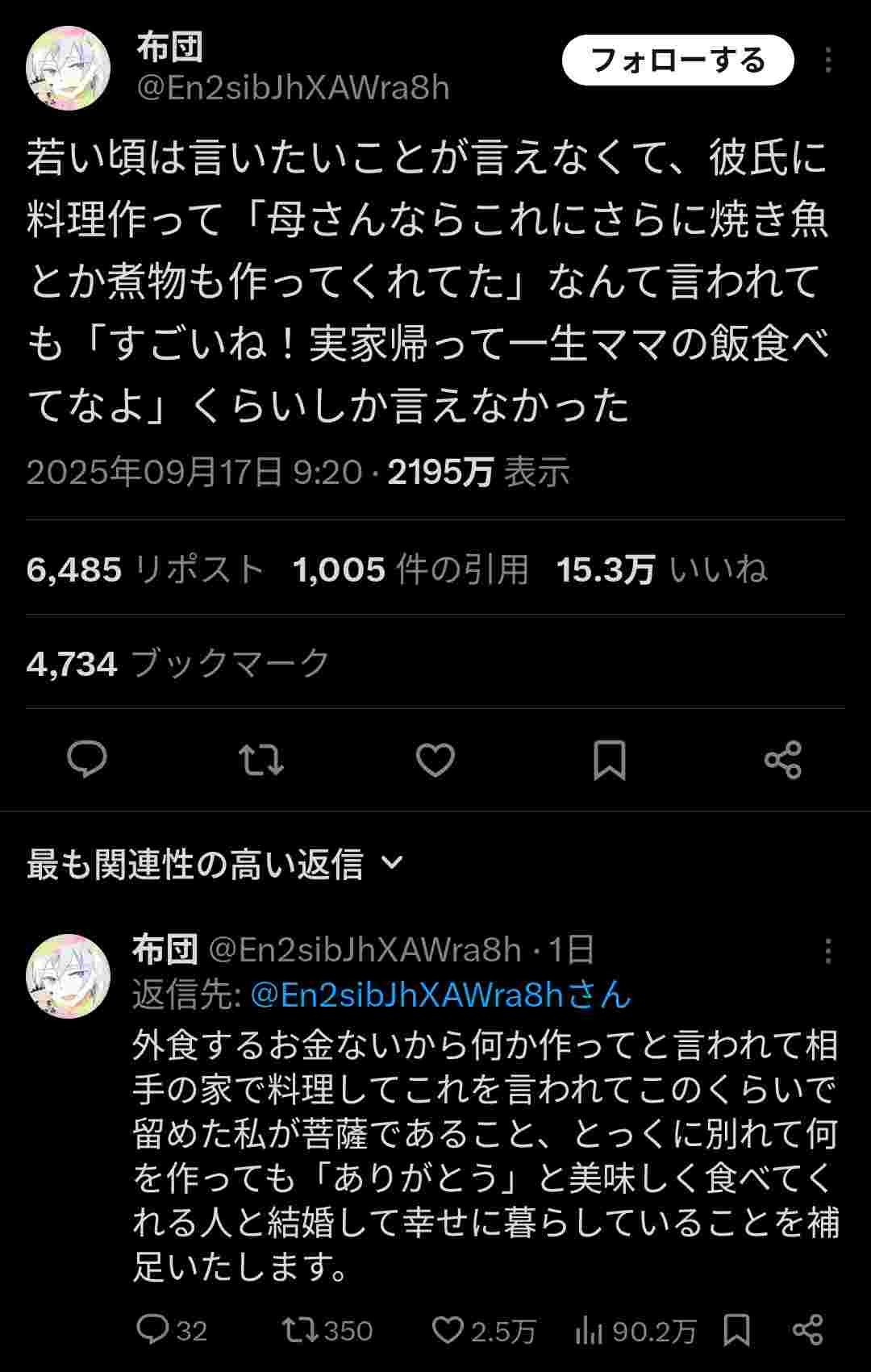The image size is (871, 1372).
Task: Share the main post
Action: pos(782,759)
